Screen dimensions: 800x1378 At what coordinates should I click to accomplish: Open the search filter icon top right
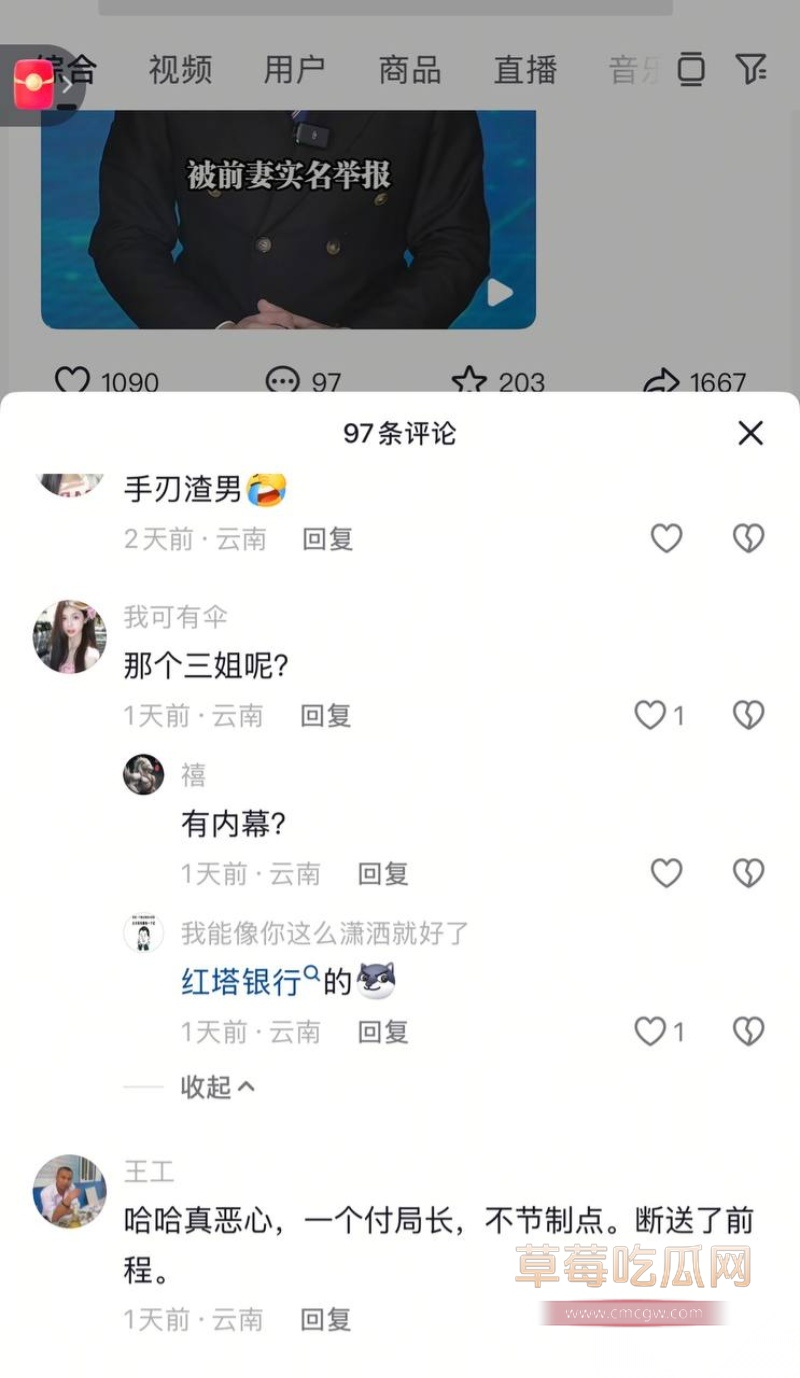pyautogui.click(x=753, y=70)
